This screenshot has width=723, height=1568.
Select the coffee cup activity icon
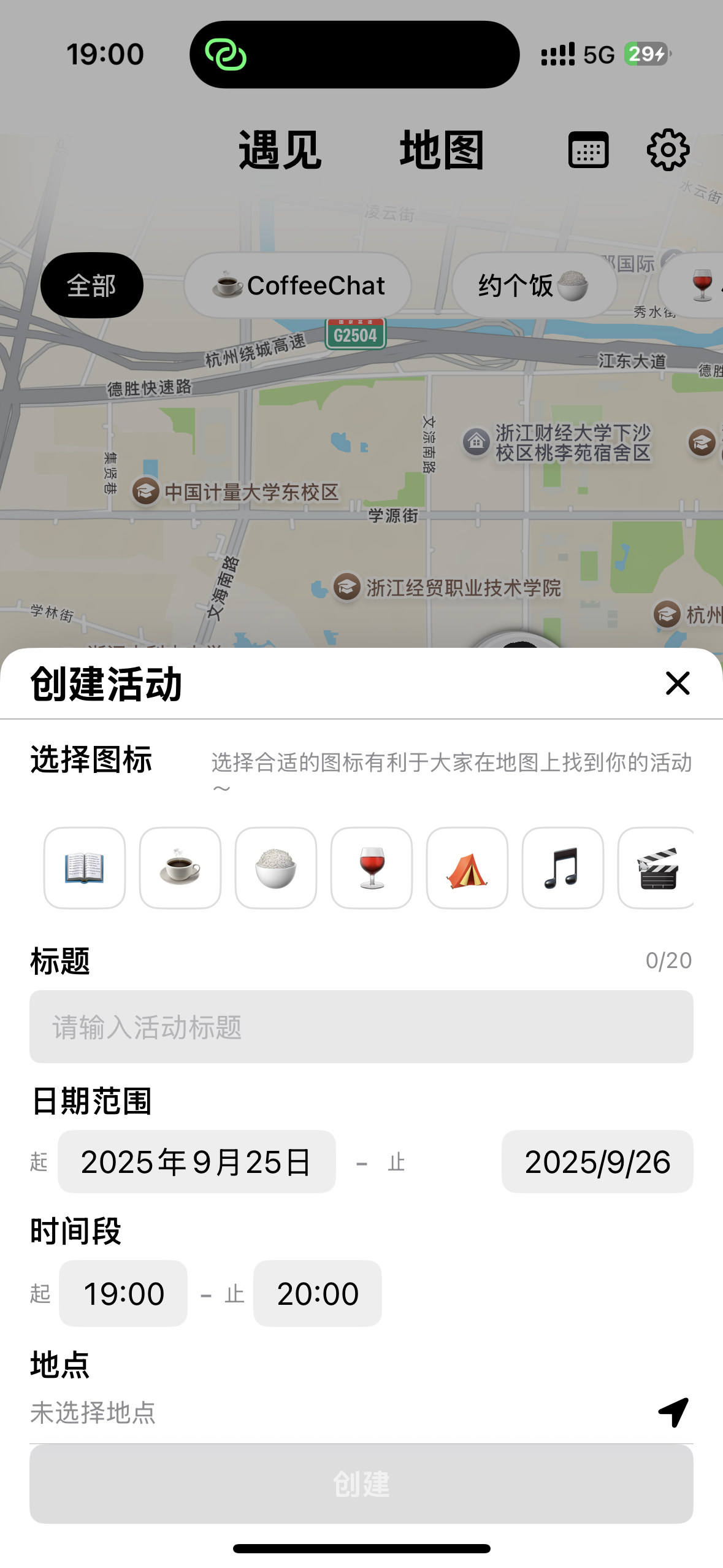click(x=180, y=868)
